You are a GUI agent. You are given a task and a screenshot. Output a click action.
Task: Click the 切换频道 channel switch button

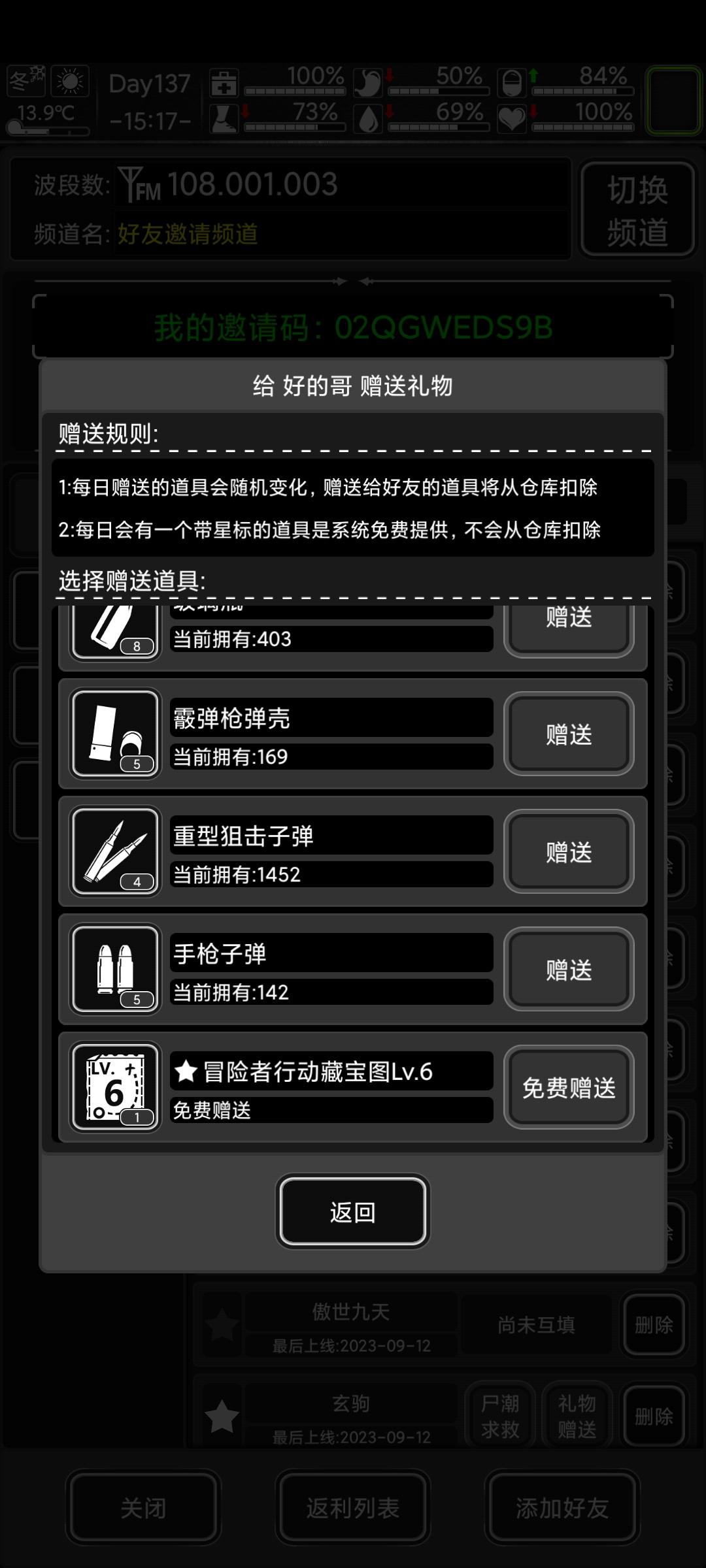click(636, 209)
